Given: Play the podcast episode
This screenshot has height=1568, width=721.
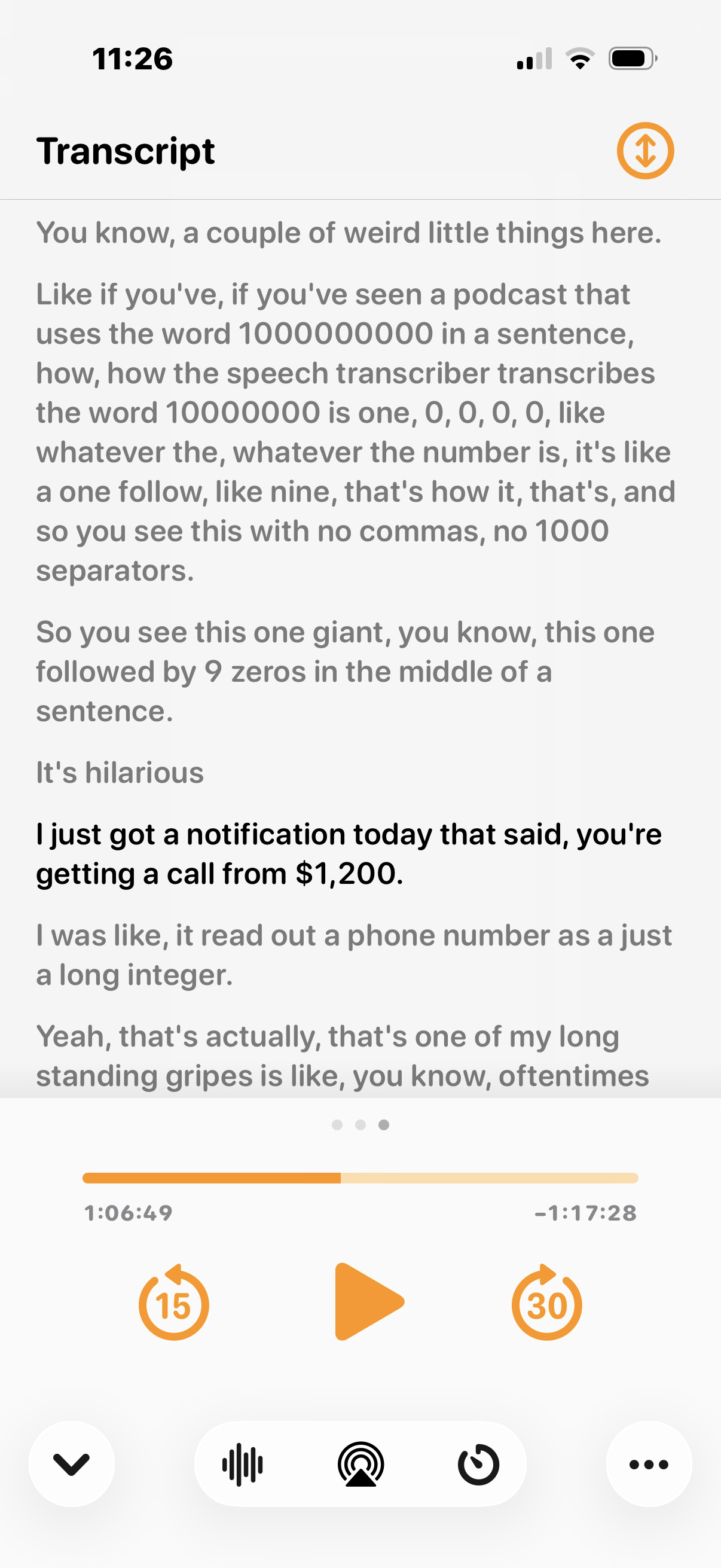Looking at the screenshot, I should click(x=368, y=1301).
